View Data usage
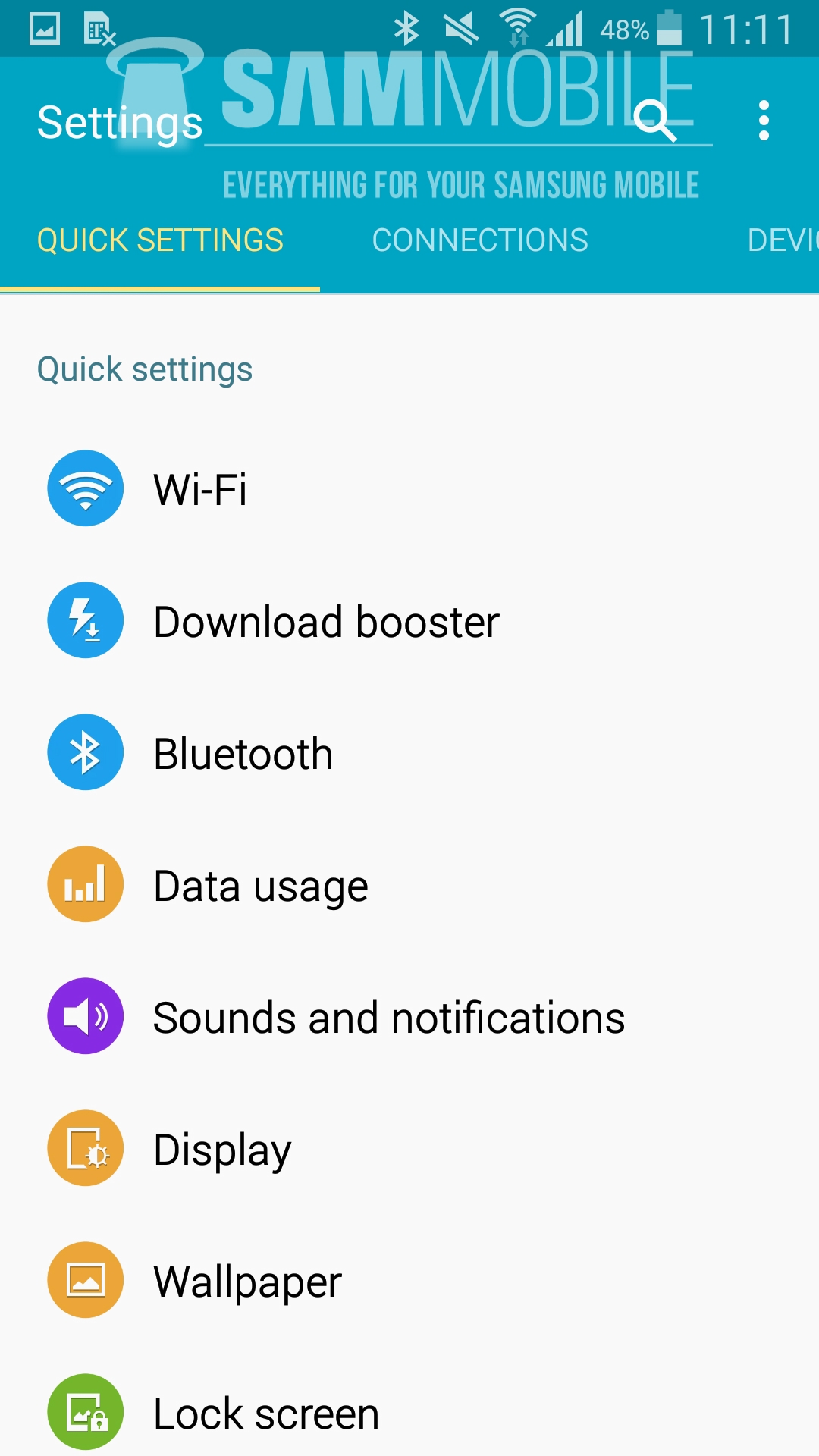This screenshot has height=1456, width=819. coord(260,886)
